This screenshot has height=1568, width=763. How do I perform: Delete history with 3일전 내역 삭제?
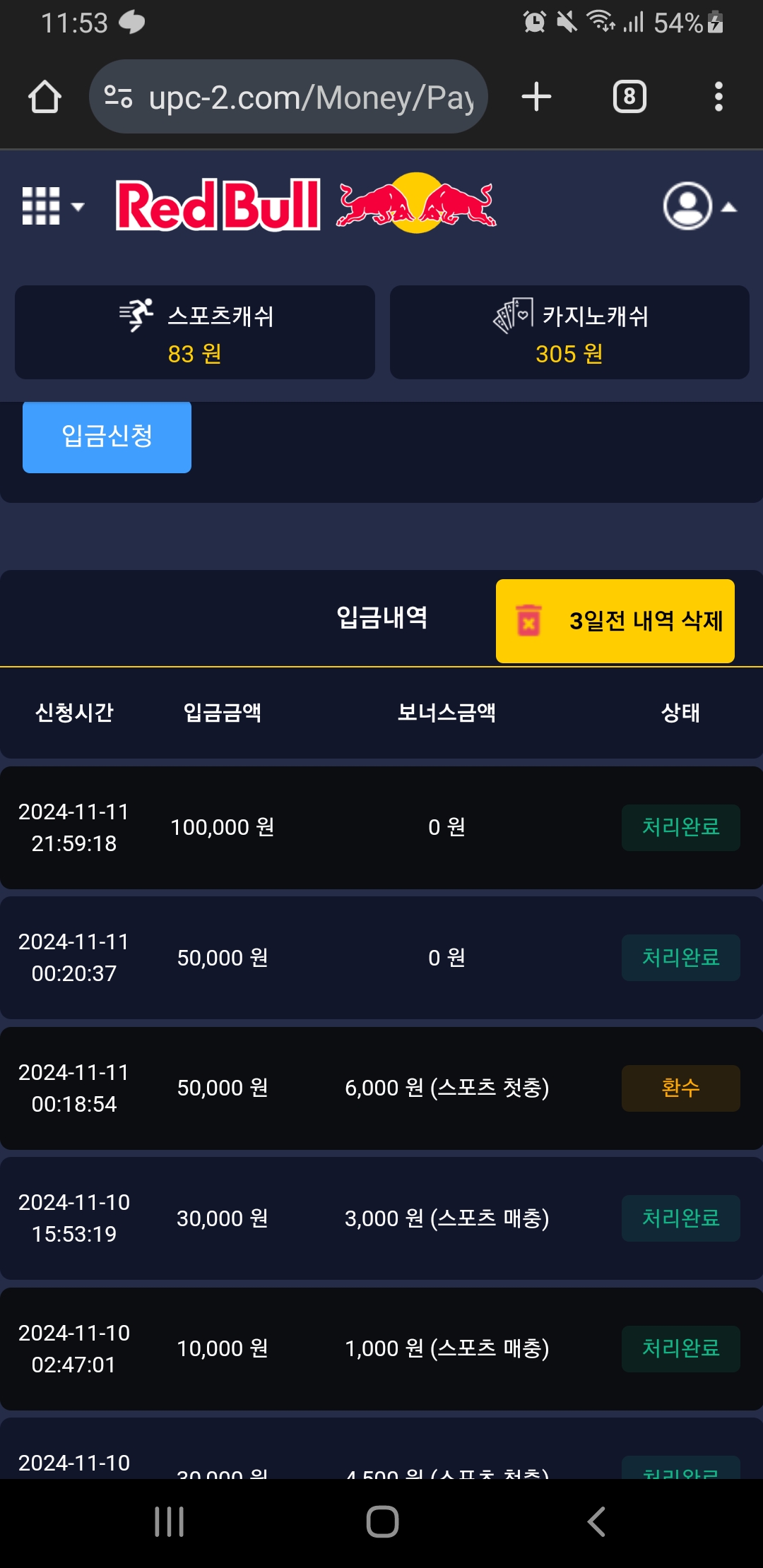pyautogui.click(x=615, y=621)
